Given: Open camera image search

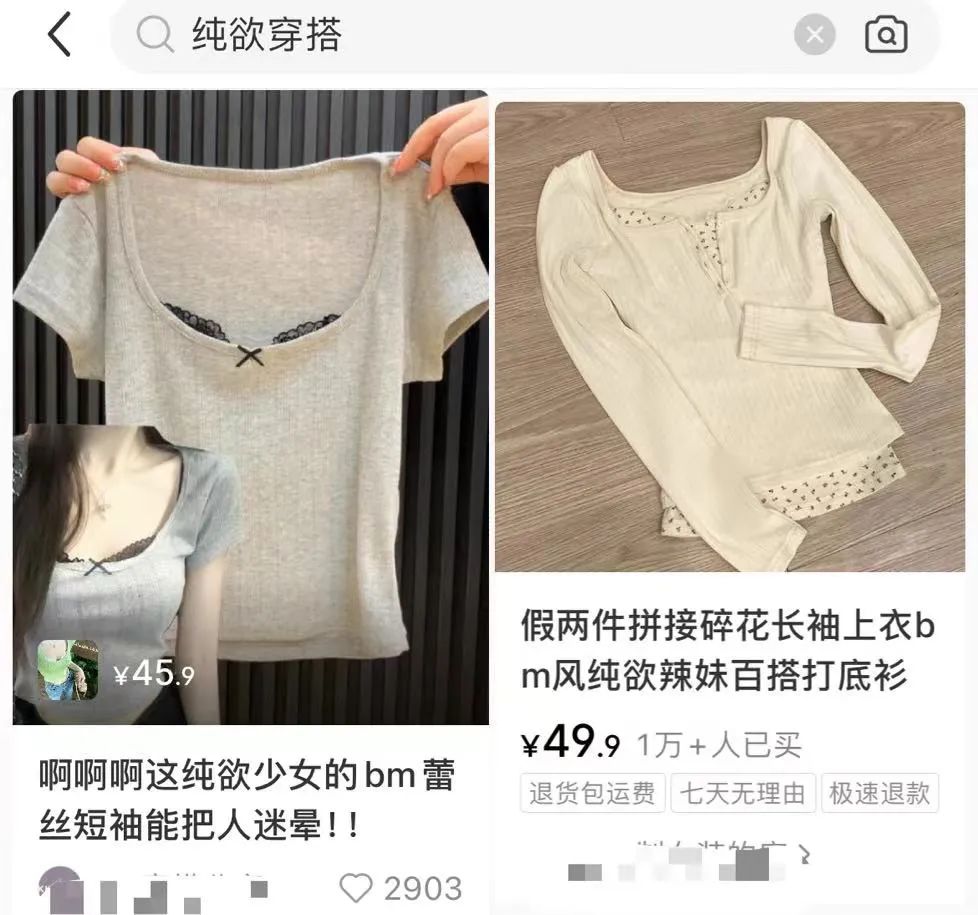Looking at the screenshot, I should pyautogui.click(x=885, y=36).
